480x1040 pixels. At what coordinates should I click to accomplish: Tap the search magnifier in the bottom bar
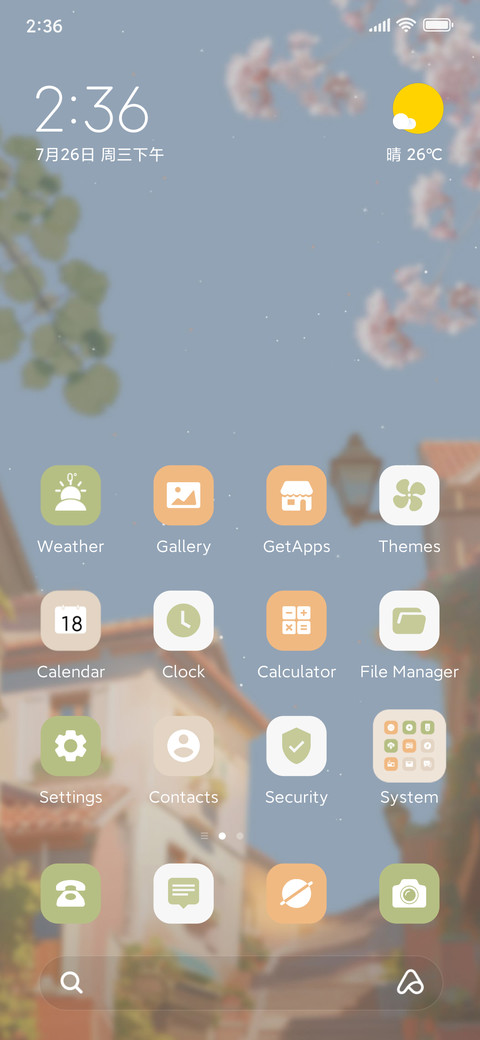72,982
